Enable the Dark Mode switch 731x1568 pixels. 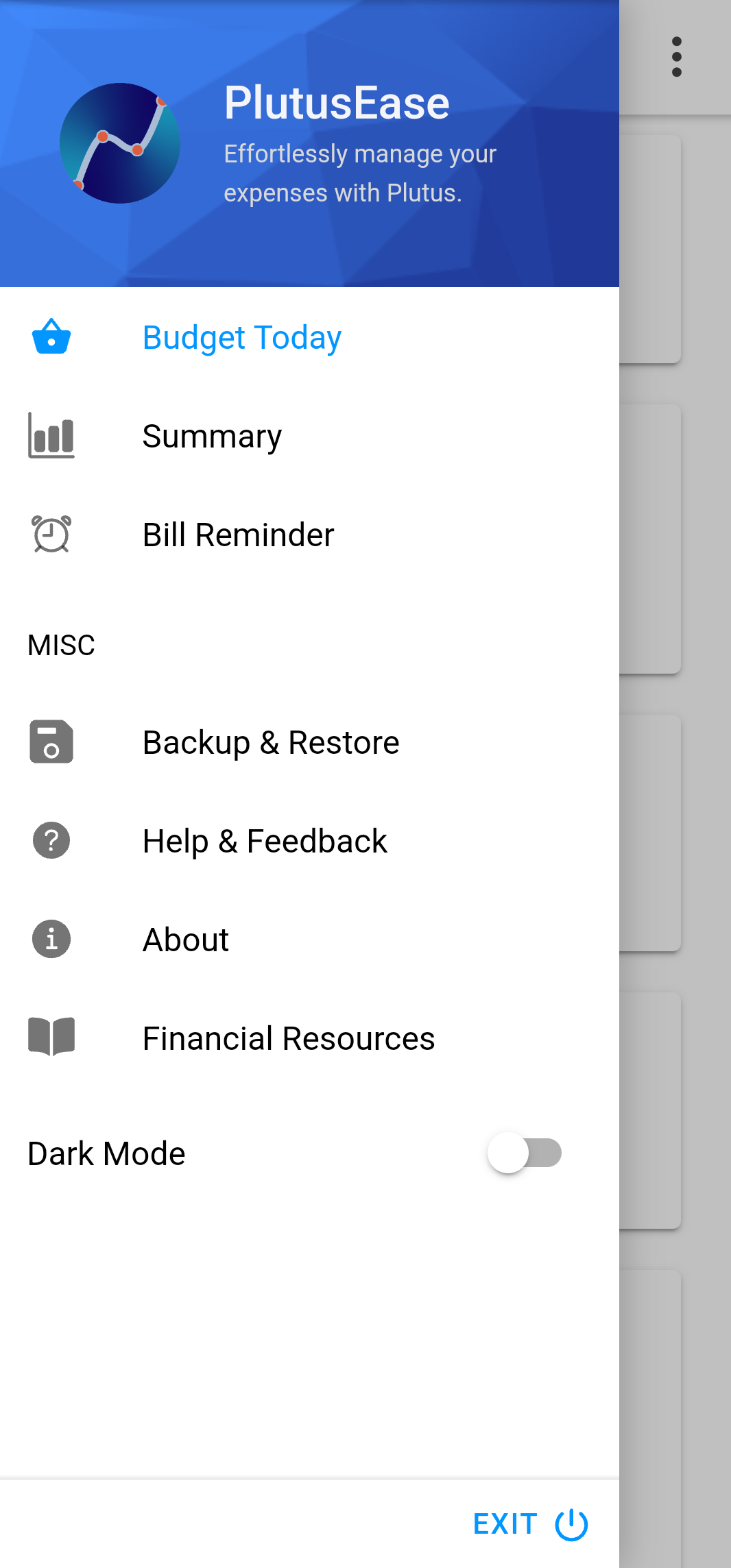pyautogui.click(x=525, y=1153)
